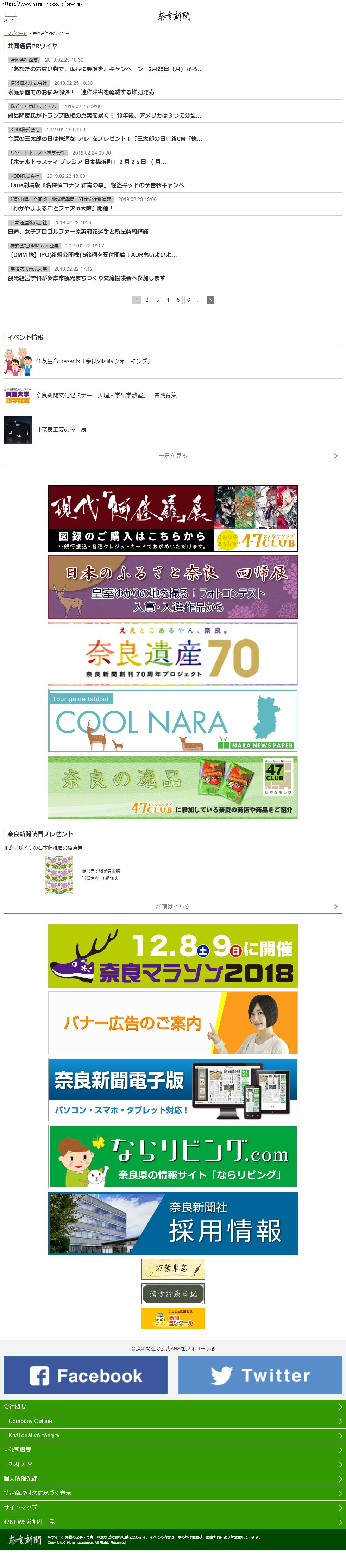Follow on Twitter
346x1568 pixels.
pyautogui.click(x=260, y=1376)
